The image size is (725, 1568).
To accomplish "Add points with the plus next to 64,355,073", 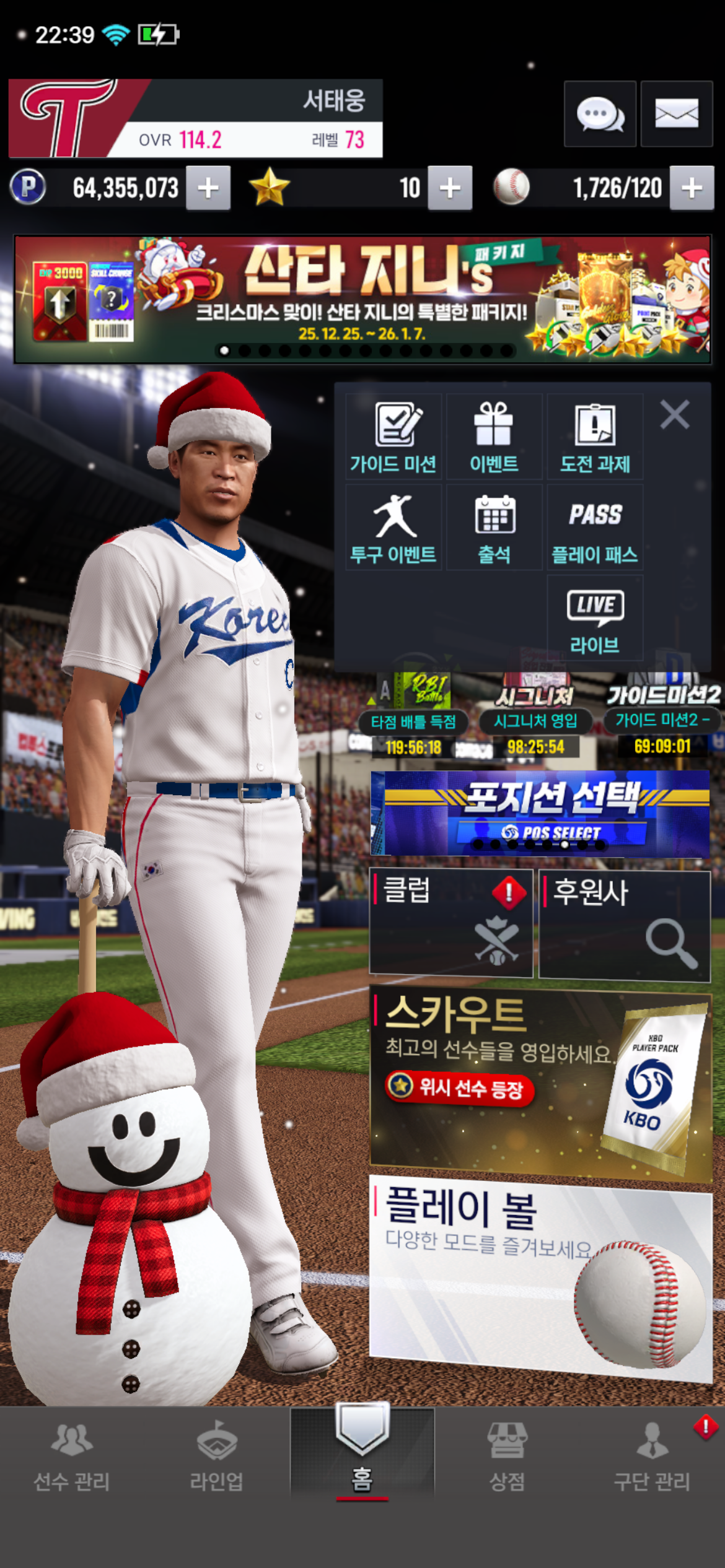I will click(208, 188).
